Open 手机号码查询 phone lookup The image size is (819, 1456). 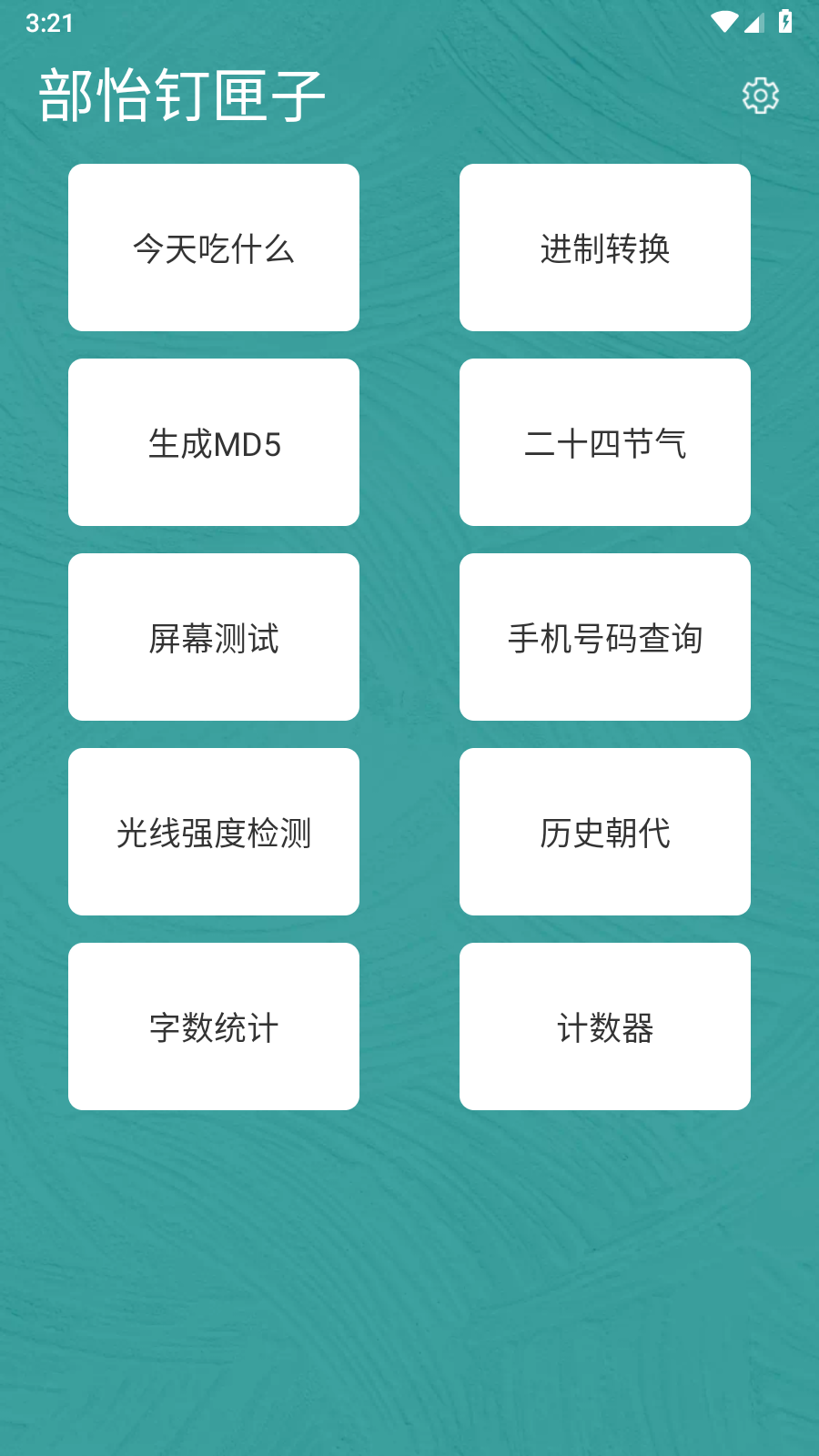tap(605, 636)
